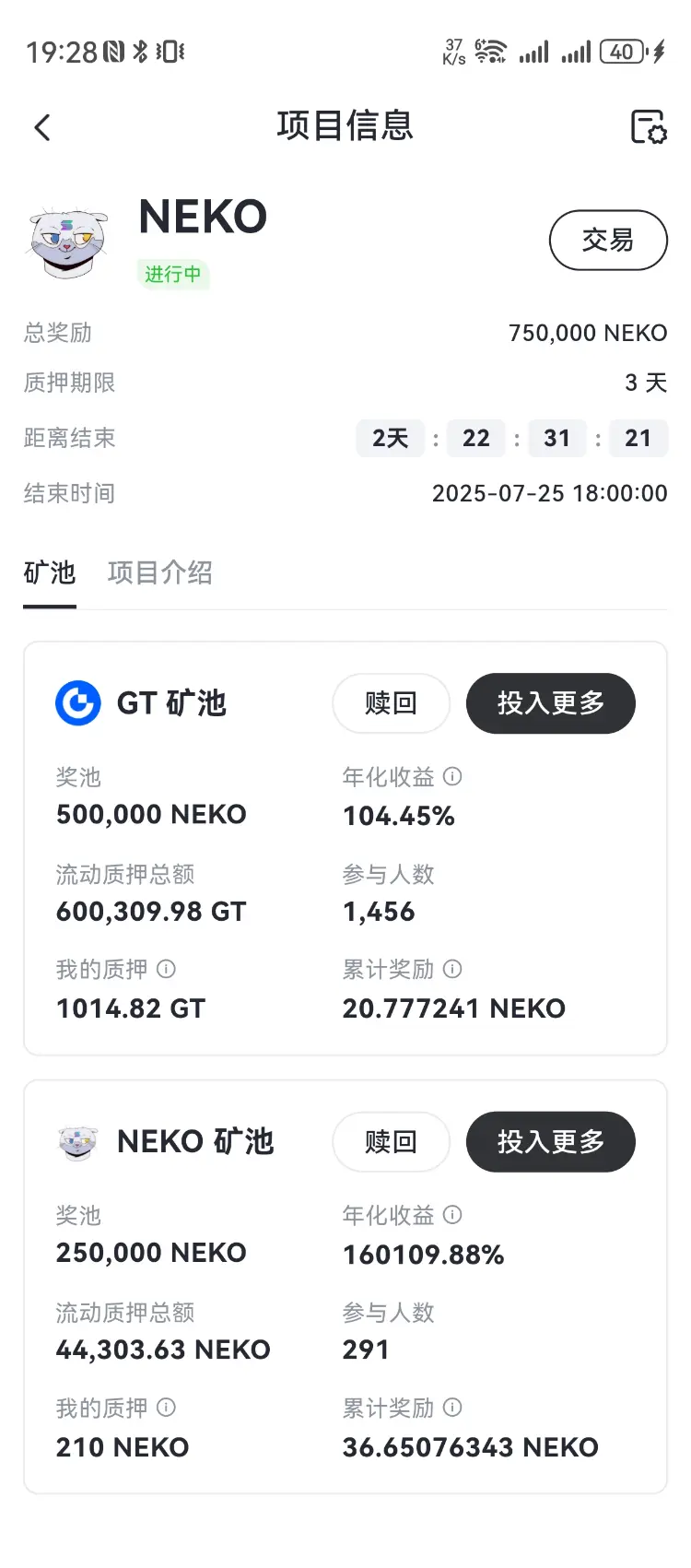Show info for NEKO pool 累计奖励
Screen dimensions: 691x1568
452,1408
